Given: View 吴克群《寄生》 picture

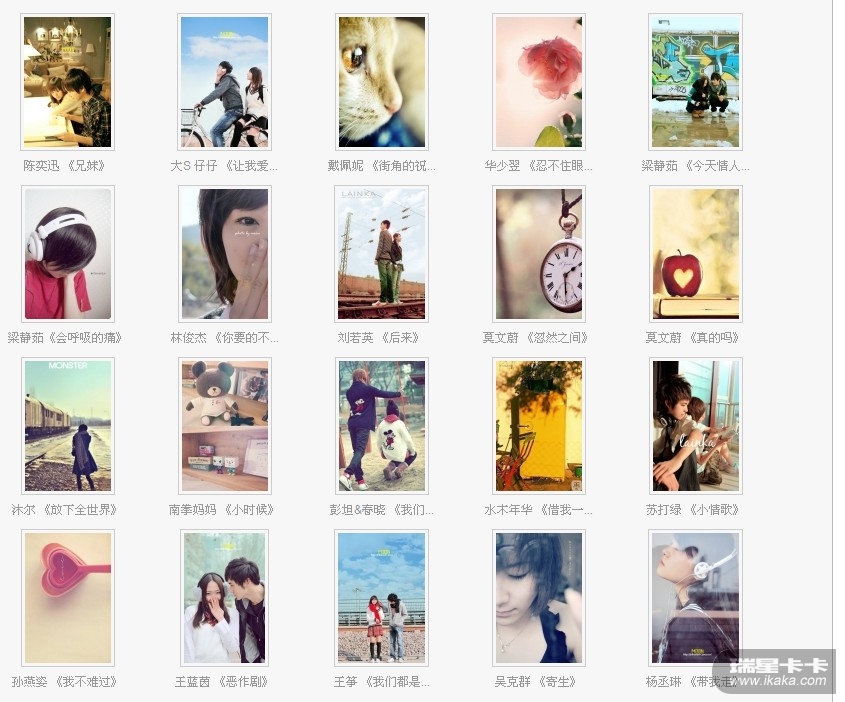Looking at the screenshot, I should [x=538, y=598].
